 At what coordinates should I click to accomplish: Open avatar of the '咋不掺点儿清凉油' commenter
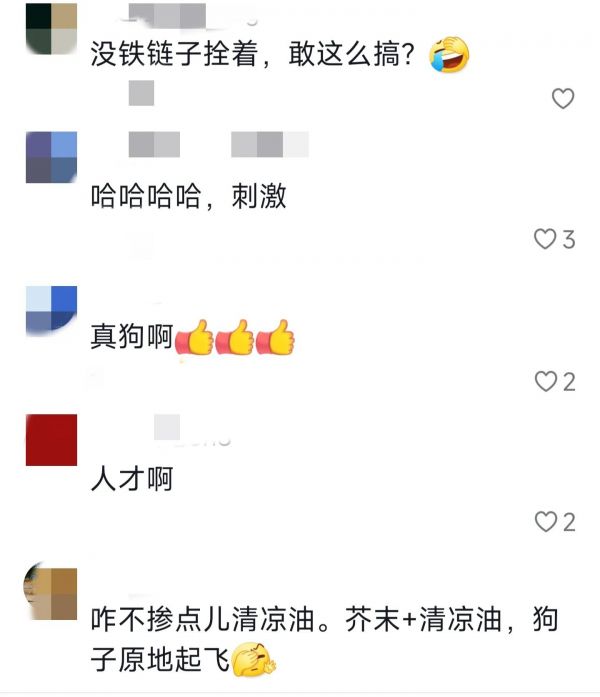coord(51,593)
